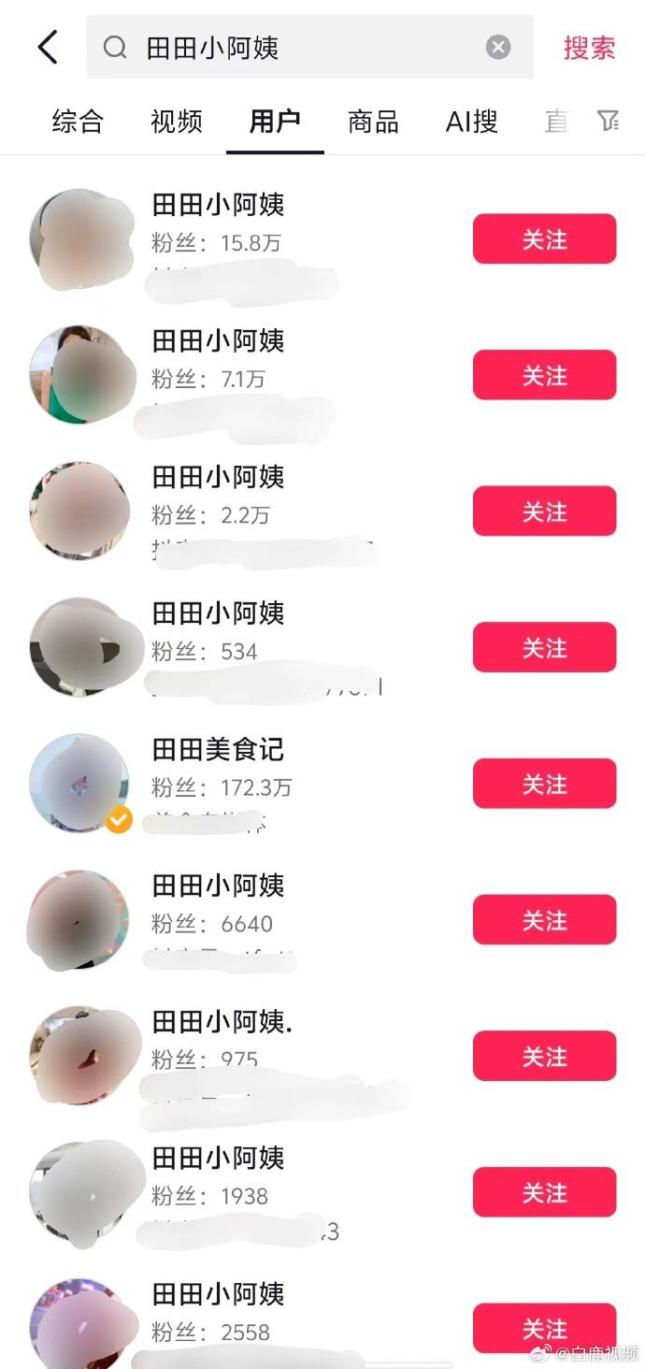Viewport: 645px width, 1369px height.
Task: Clear the search text
Action: pyautogui.click(x=498, y=47)
